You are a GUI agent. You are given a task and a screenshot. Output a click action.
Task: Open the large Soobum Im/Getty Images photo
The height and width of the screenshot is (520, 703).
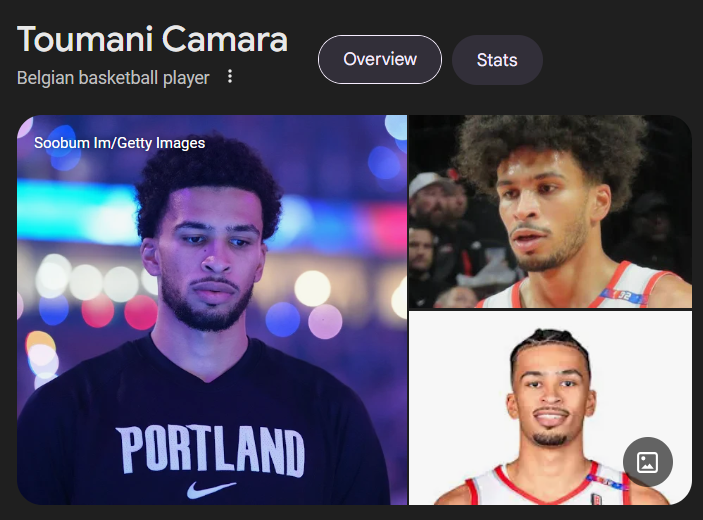pyautogui.click(x=212, y=310)
